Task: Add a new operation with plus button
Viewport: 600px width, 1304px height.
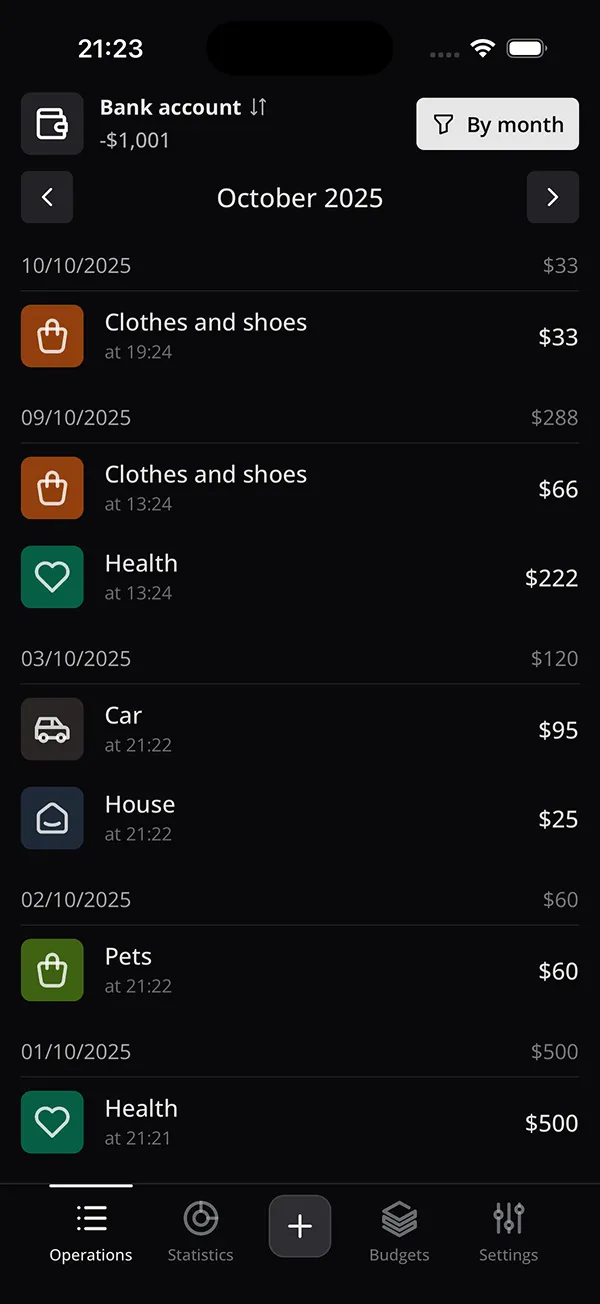Action: pos(300,1226)
